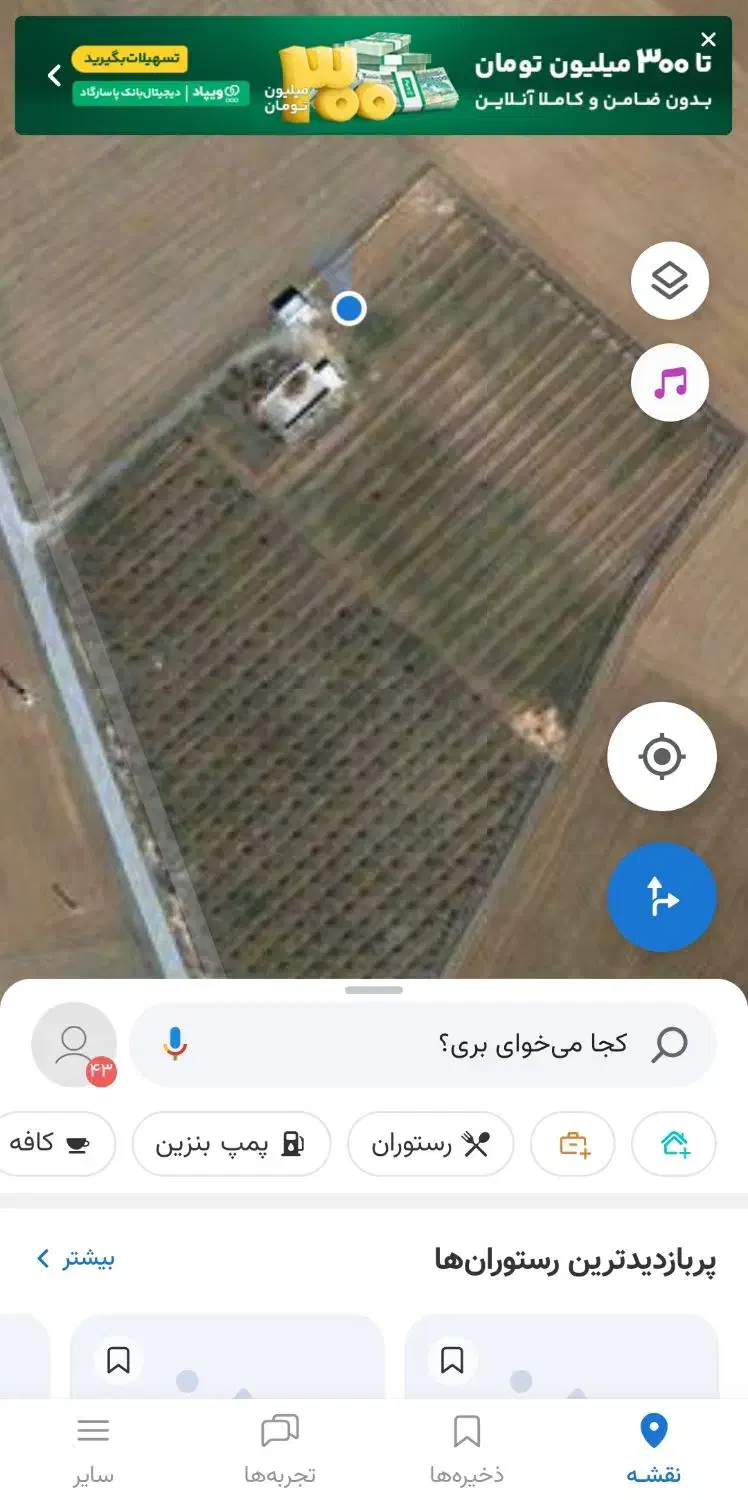The width and height of the screenshot is (748, 1500).
Task: Open the map layers selector
Action: click(669, 281)
